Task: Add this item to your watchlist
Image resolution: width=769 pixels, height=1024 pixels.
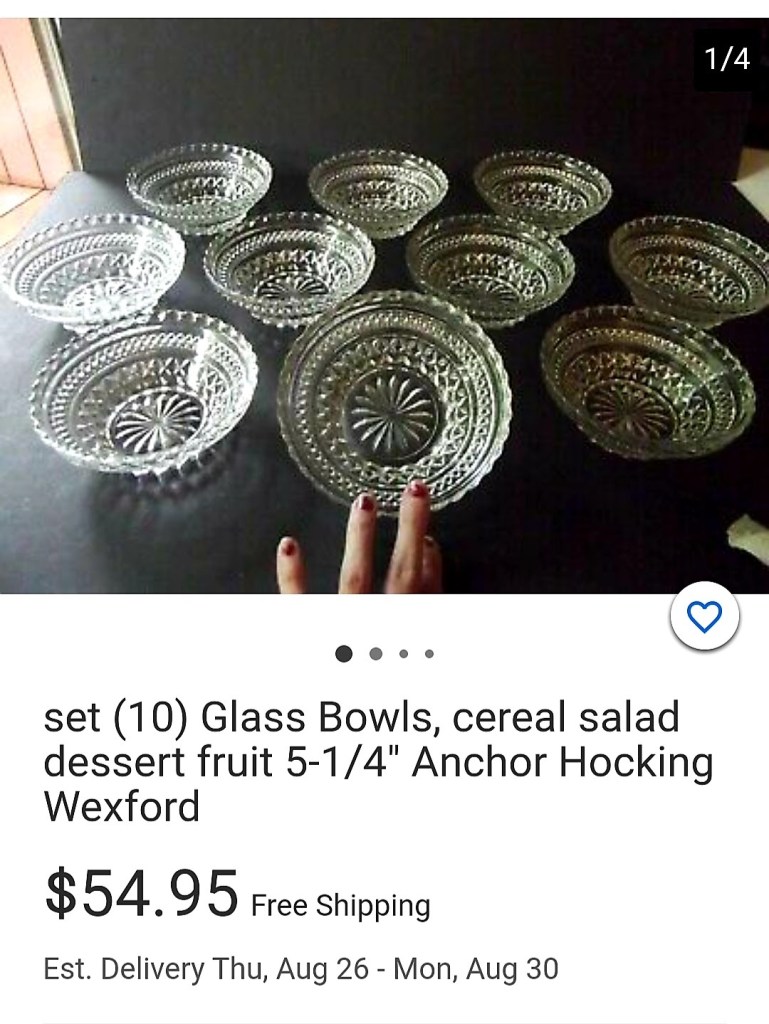Action: (705, 617)
